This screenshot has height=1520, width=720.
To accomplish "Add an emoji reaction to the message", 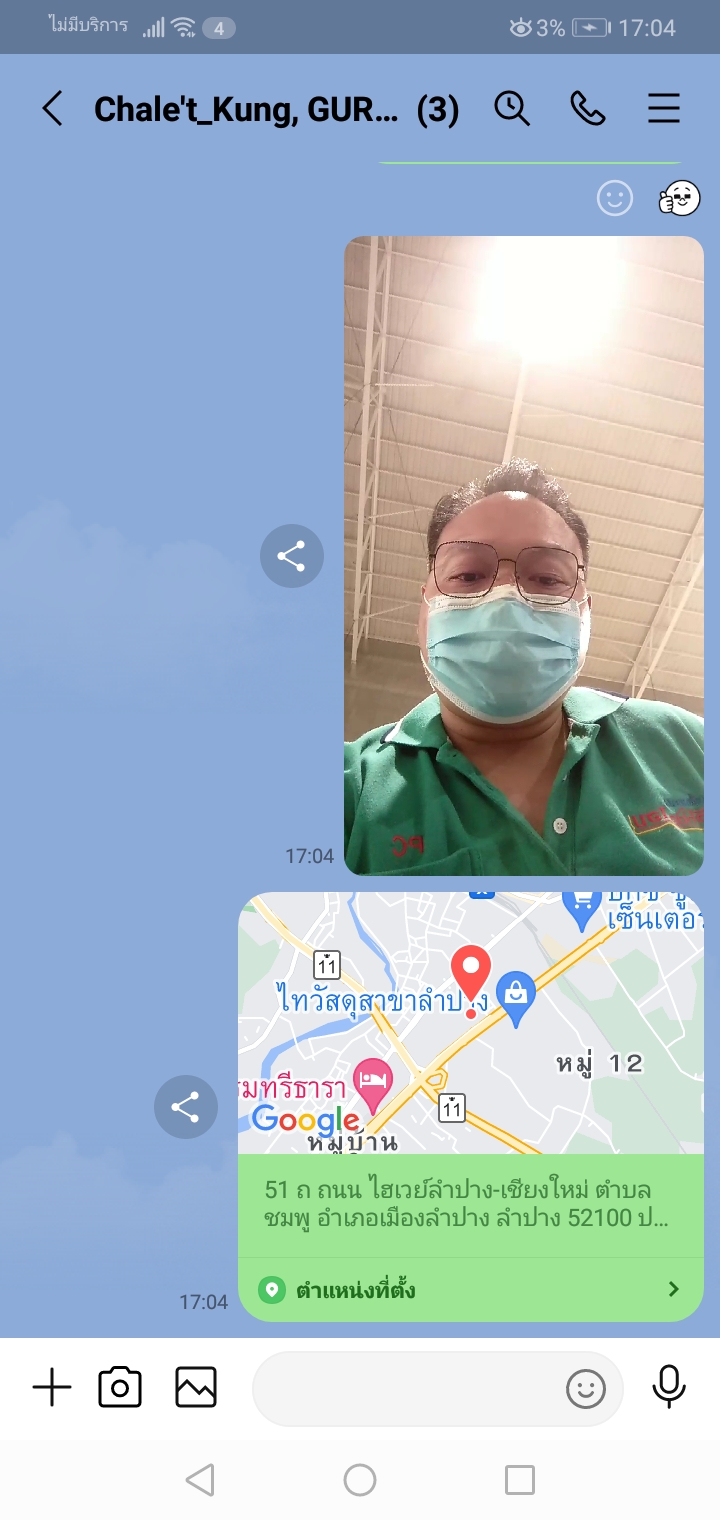I will [615, 198].
